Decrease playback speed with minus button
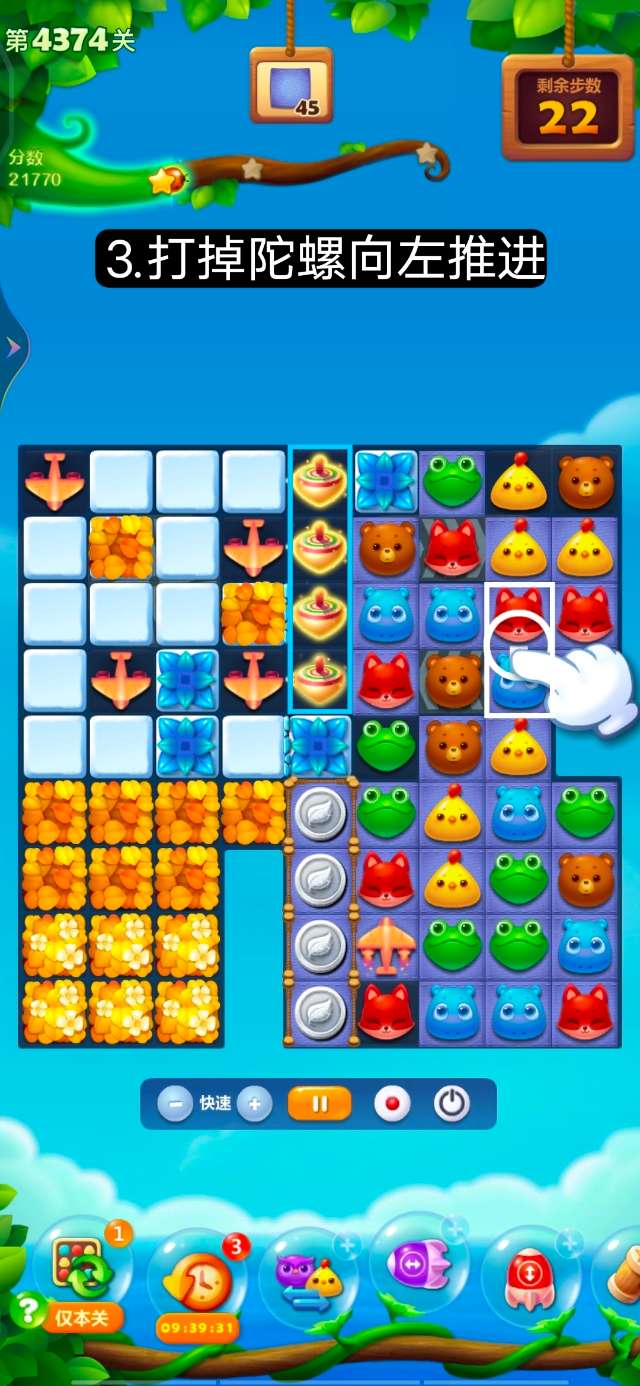640x1386 pixels. 176,1104
